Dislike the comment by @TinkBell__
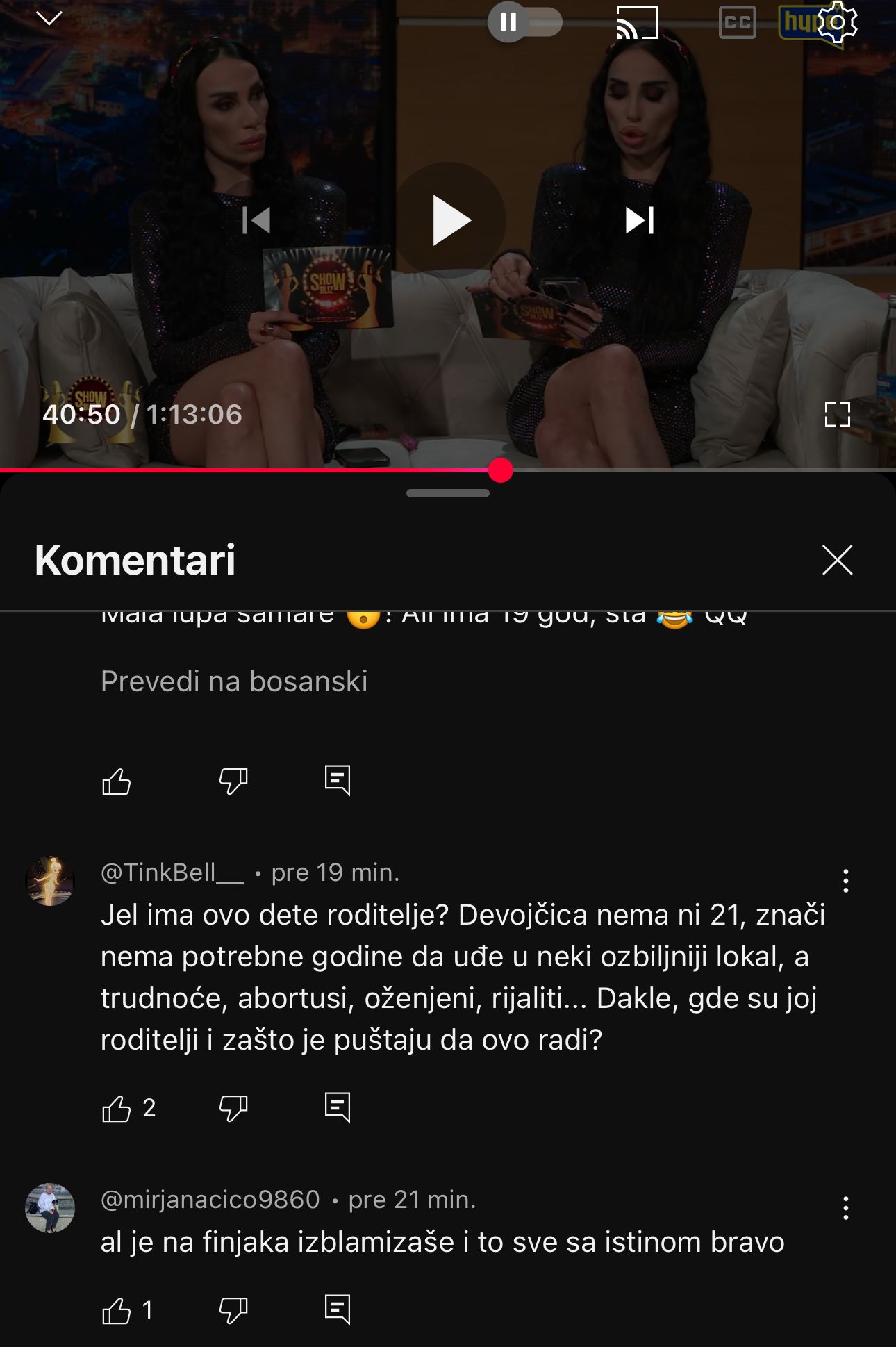 233,1109
